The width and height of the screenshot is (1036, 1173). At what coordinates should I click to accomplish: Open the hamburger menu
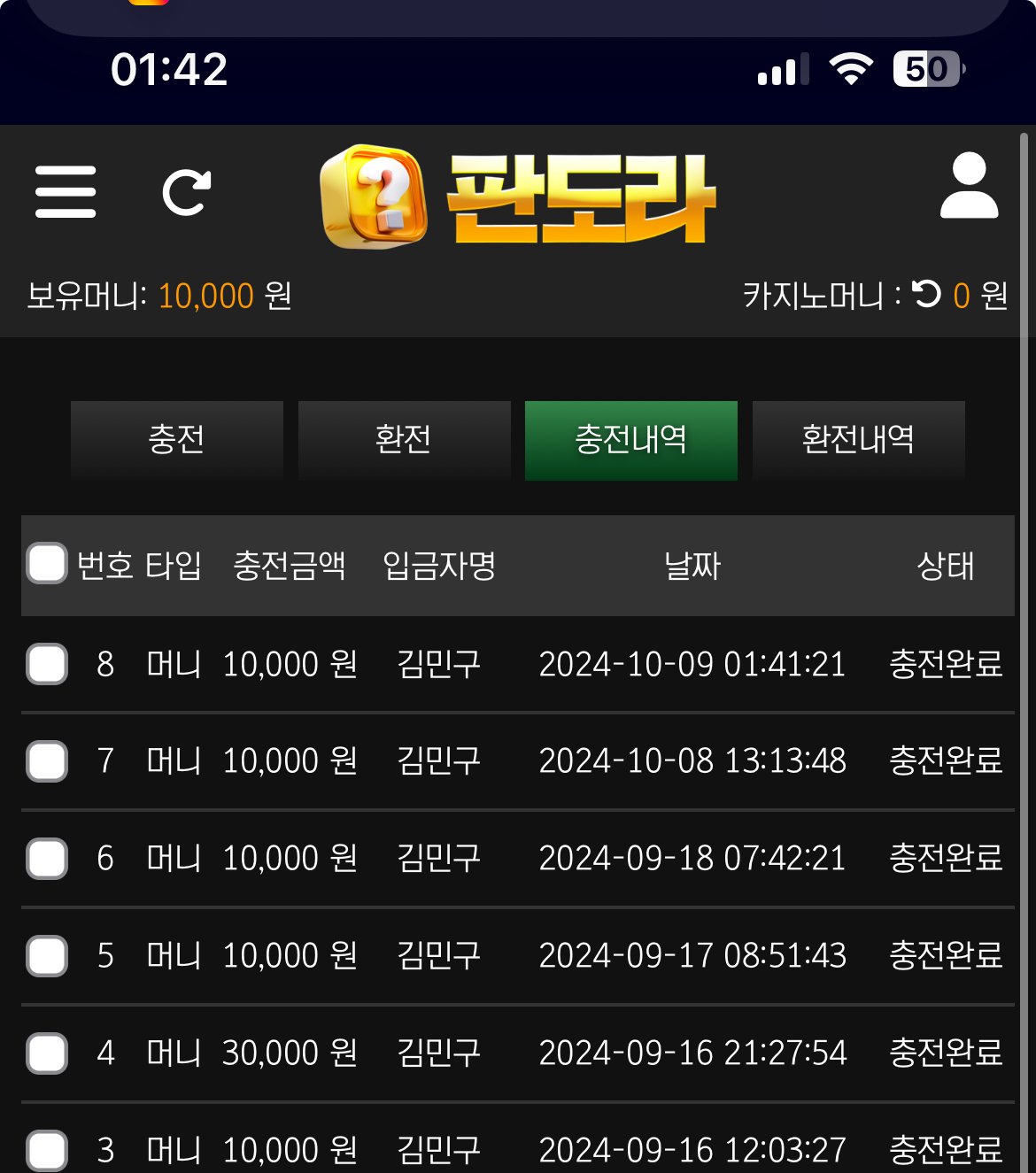click(66, 191)
